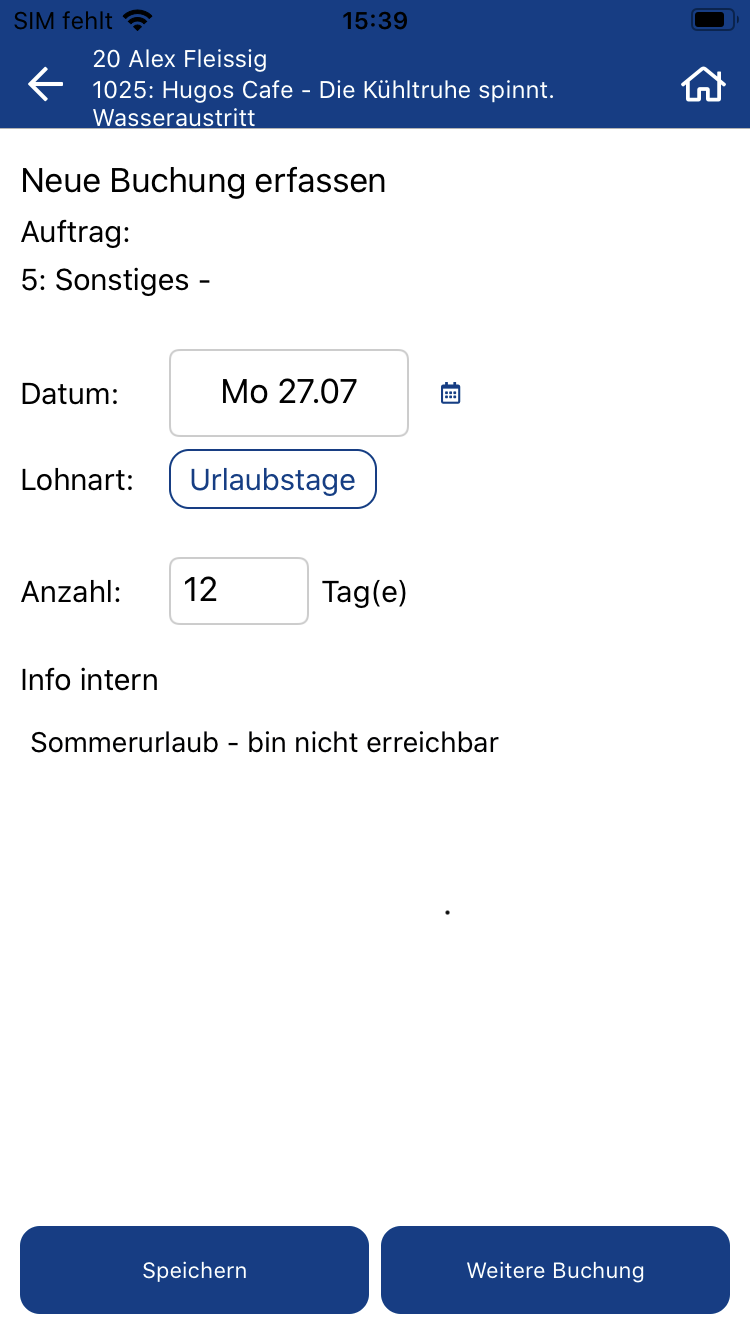This screenshot has width=750, height=1334.
Task: Edit the Anzahl field with 12
Action: coord(239,591)
